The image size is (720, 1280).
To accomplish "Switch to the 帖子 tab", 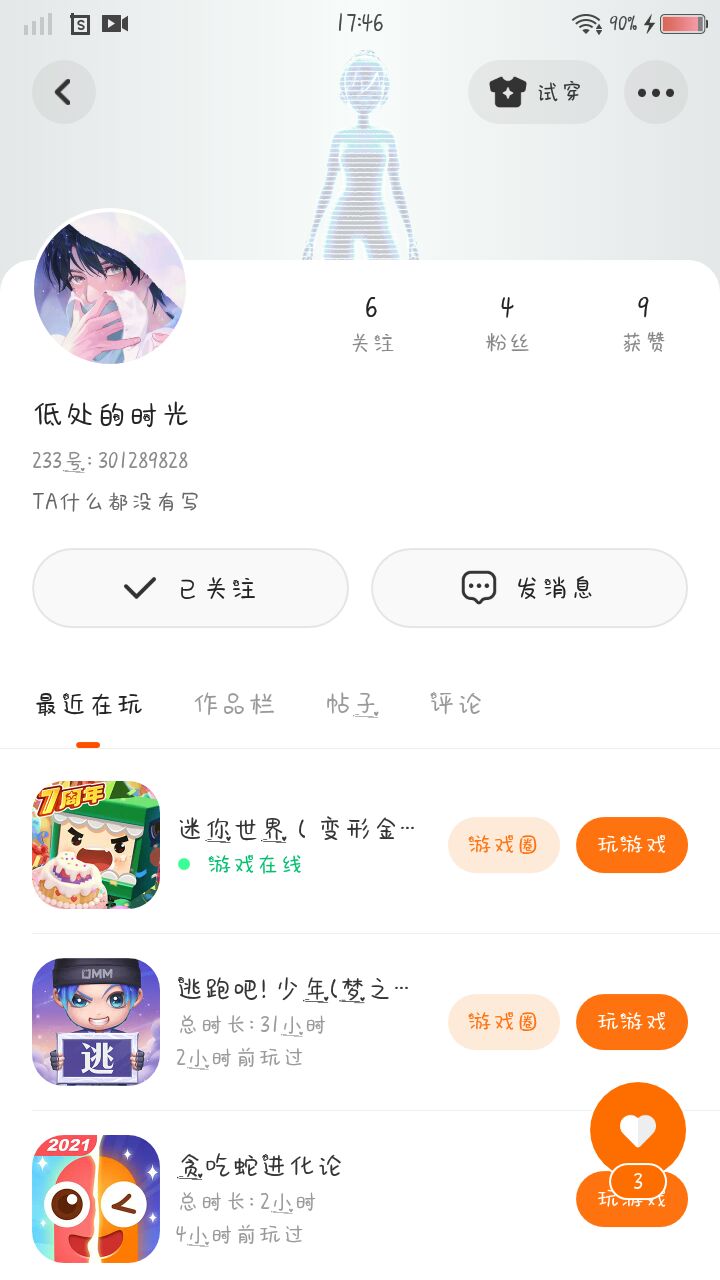I will 352,704.
